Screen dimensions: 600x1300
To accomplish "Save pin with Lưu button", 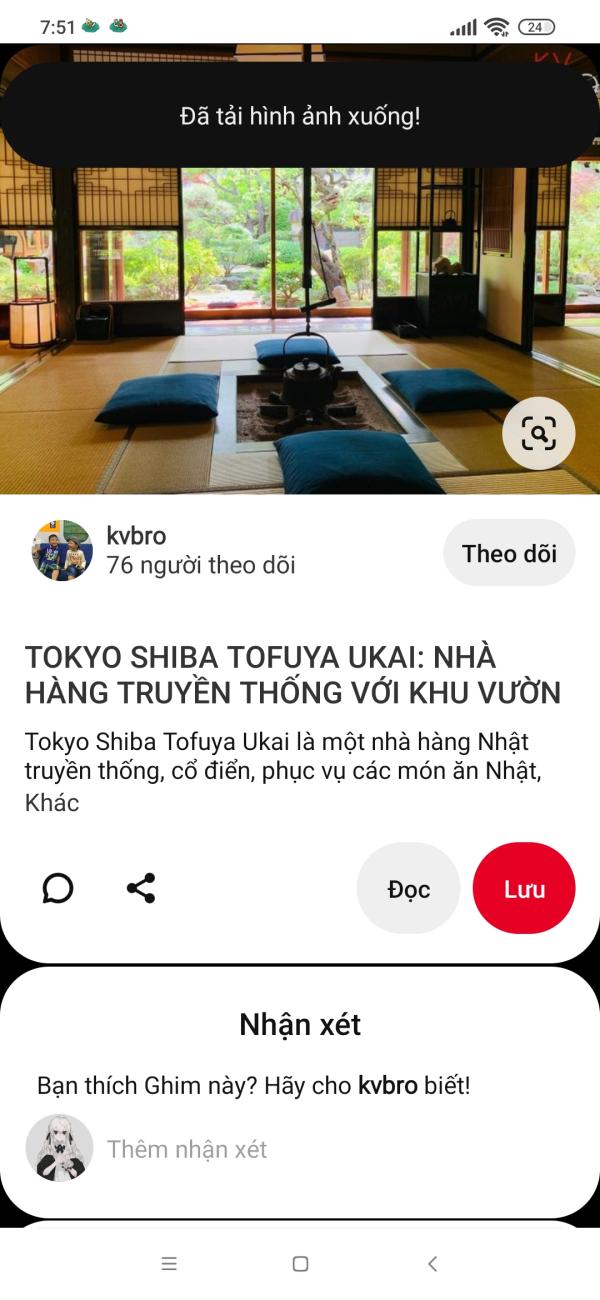I will 524,889.
